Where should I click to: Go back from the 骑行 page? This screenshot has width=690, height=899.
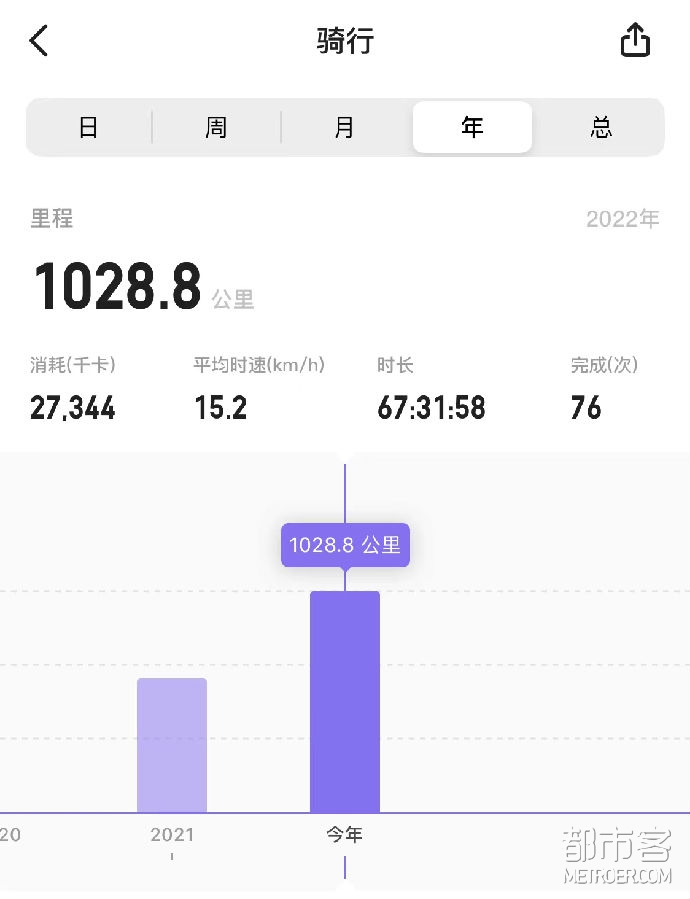click(39, 41)
